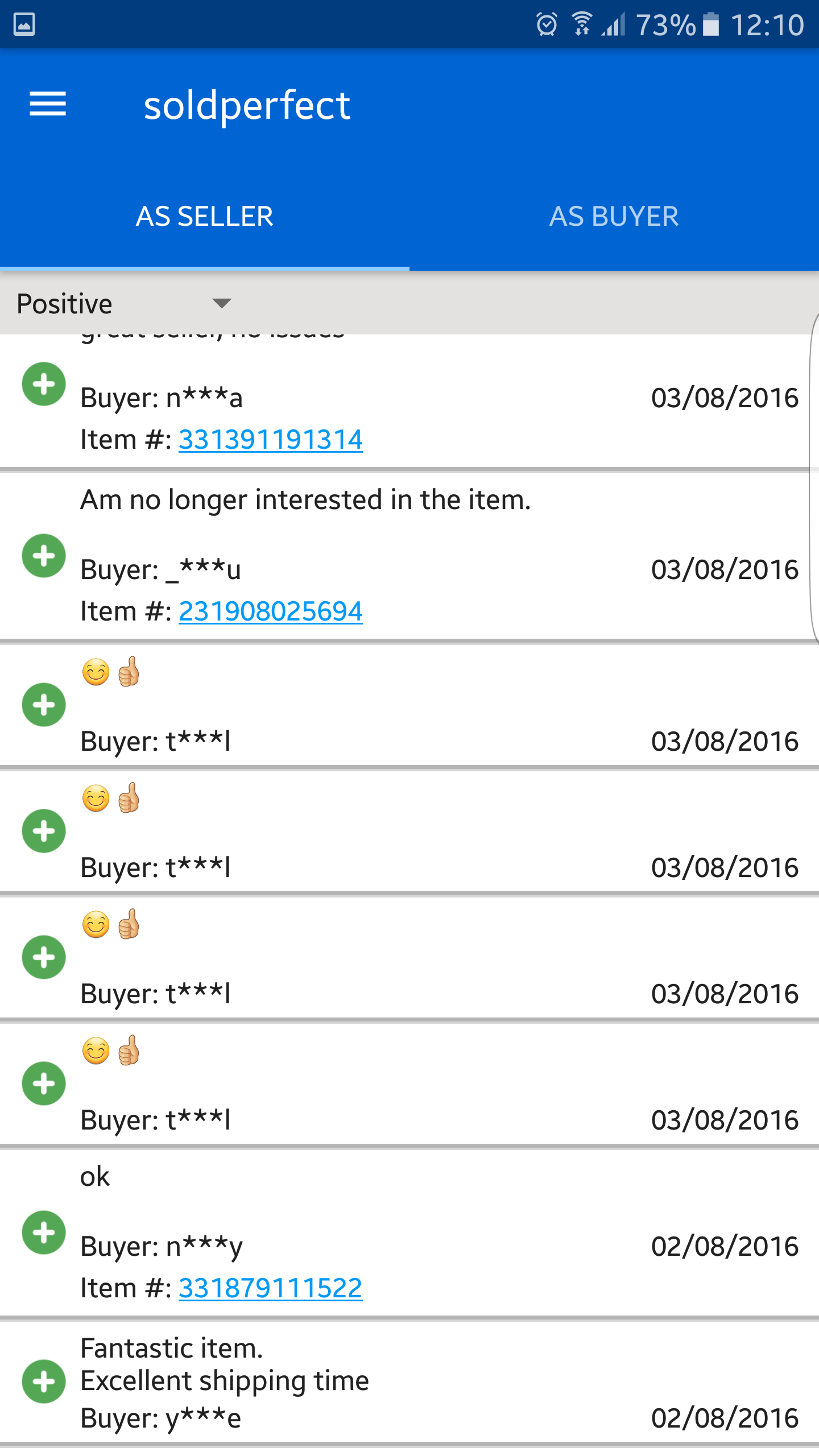Open the hamburger navigation menu
The image size is (819, 1456).
(48, 105)
